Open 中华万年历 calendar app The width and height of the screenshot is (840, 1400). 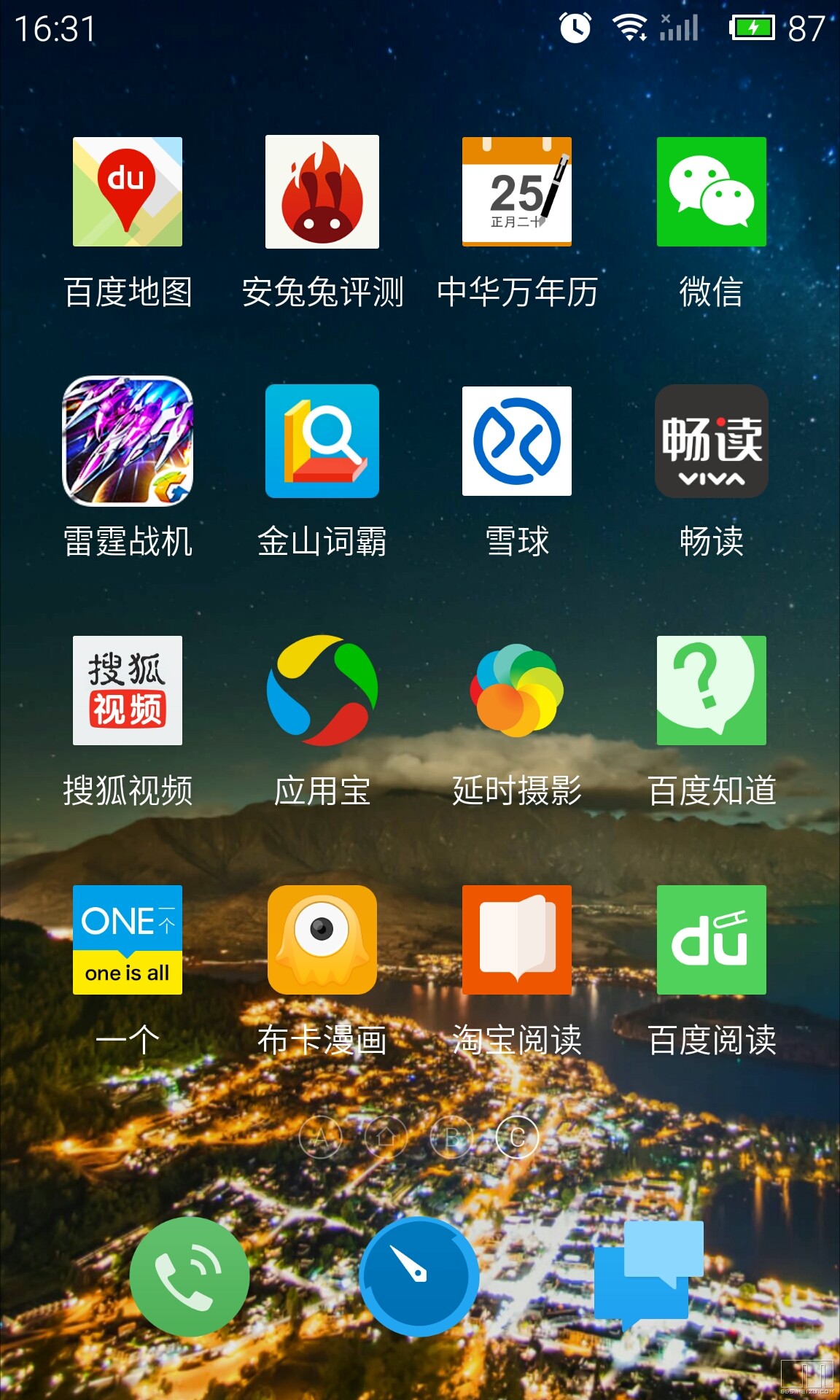pos(516,192)
